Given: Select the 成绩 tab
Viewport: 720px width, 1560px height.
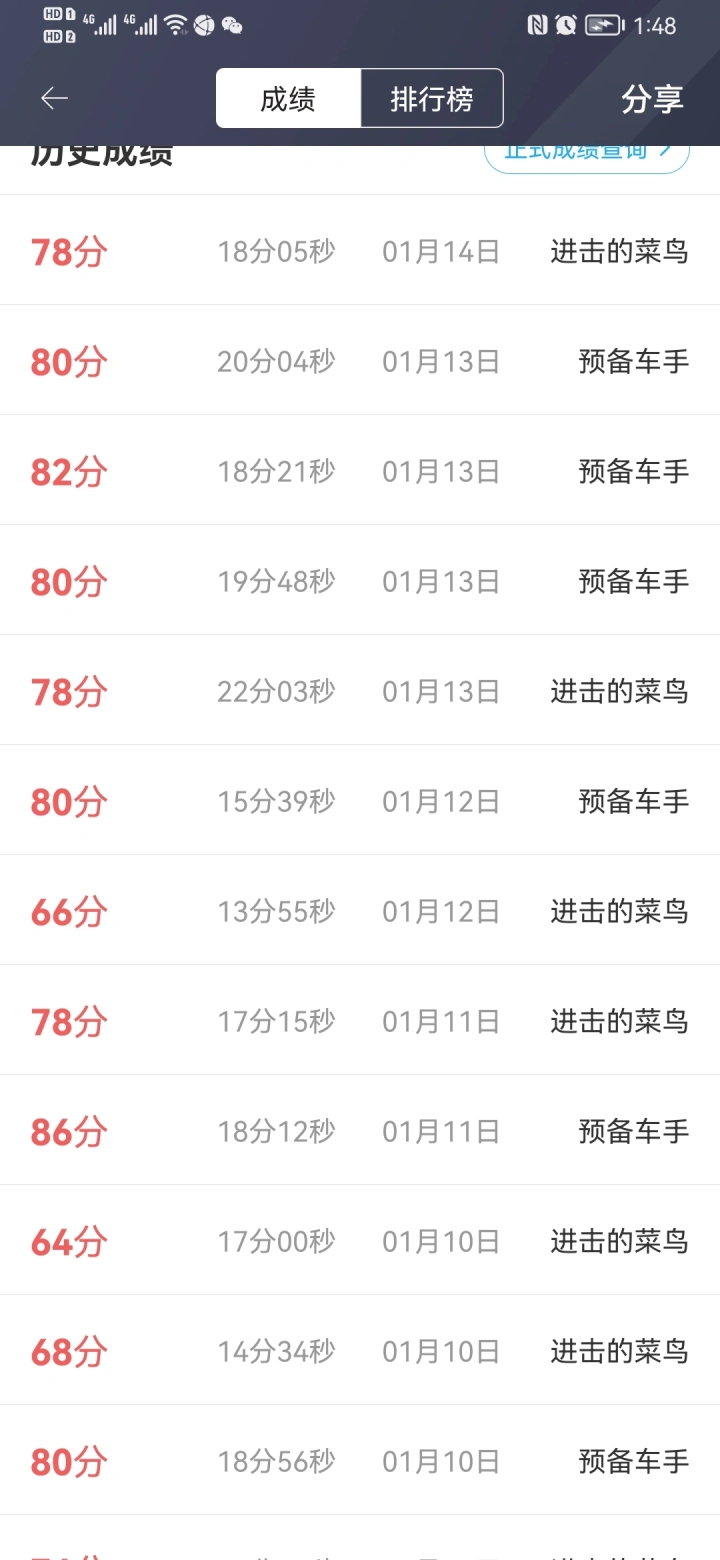Looking at the screenshot, I should pyautogui.click(x=288, y=98).
